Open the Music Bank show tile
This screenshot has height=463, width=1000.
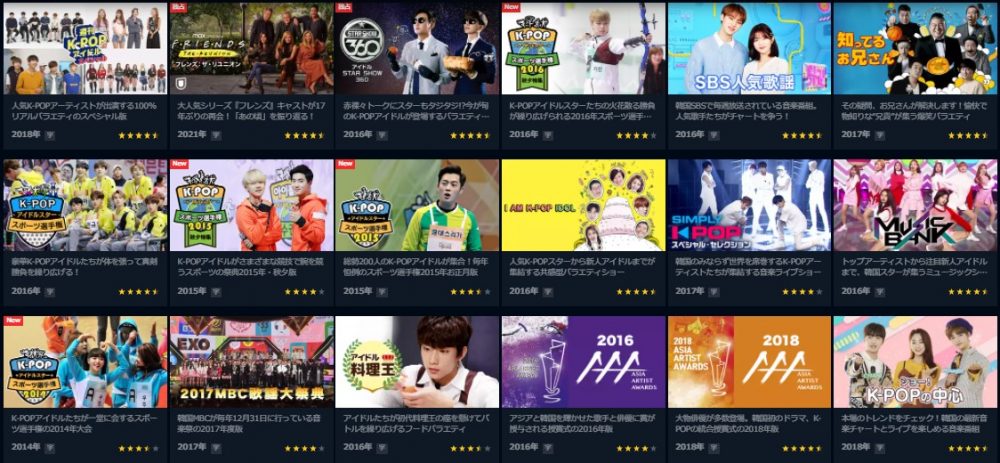coord(915,205)
